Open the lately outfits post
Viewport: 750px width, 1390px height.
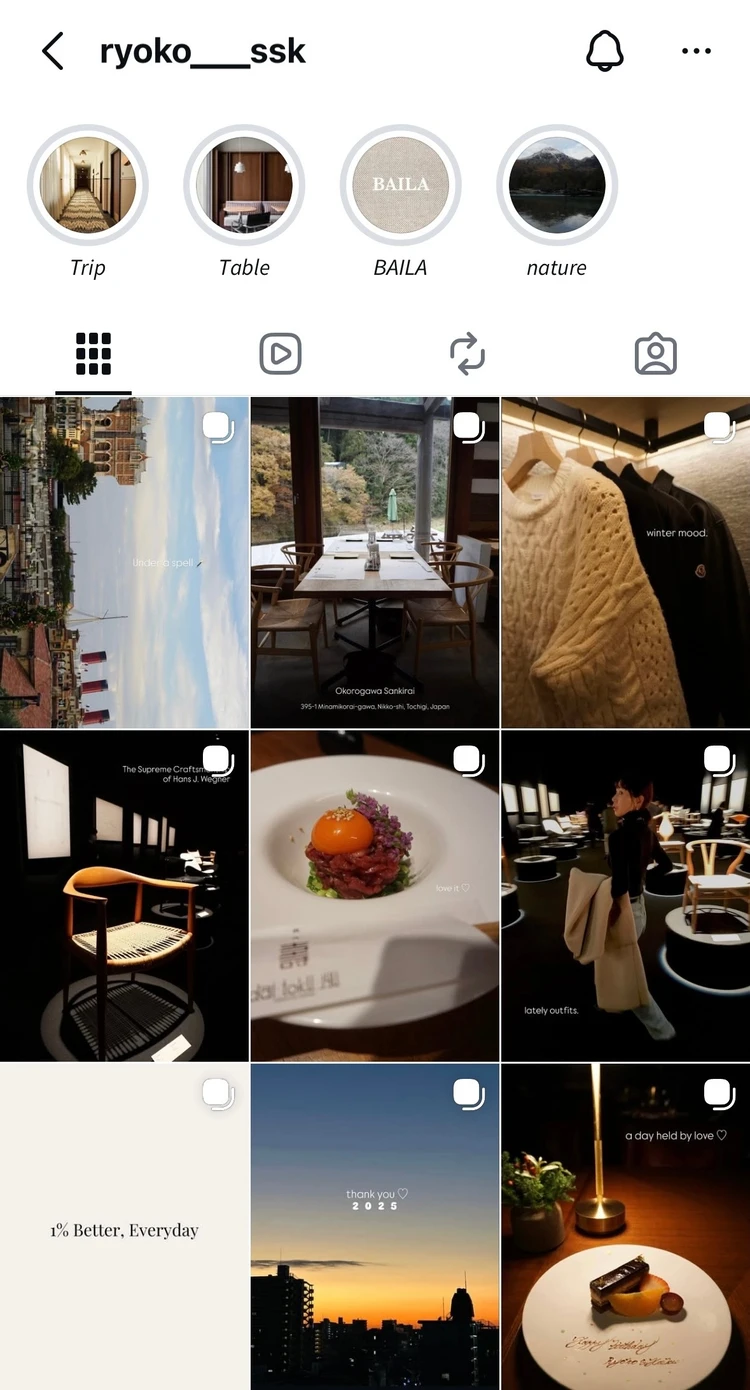[625, 895]
